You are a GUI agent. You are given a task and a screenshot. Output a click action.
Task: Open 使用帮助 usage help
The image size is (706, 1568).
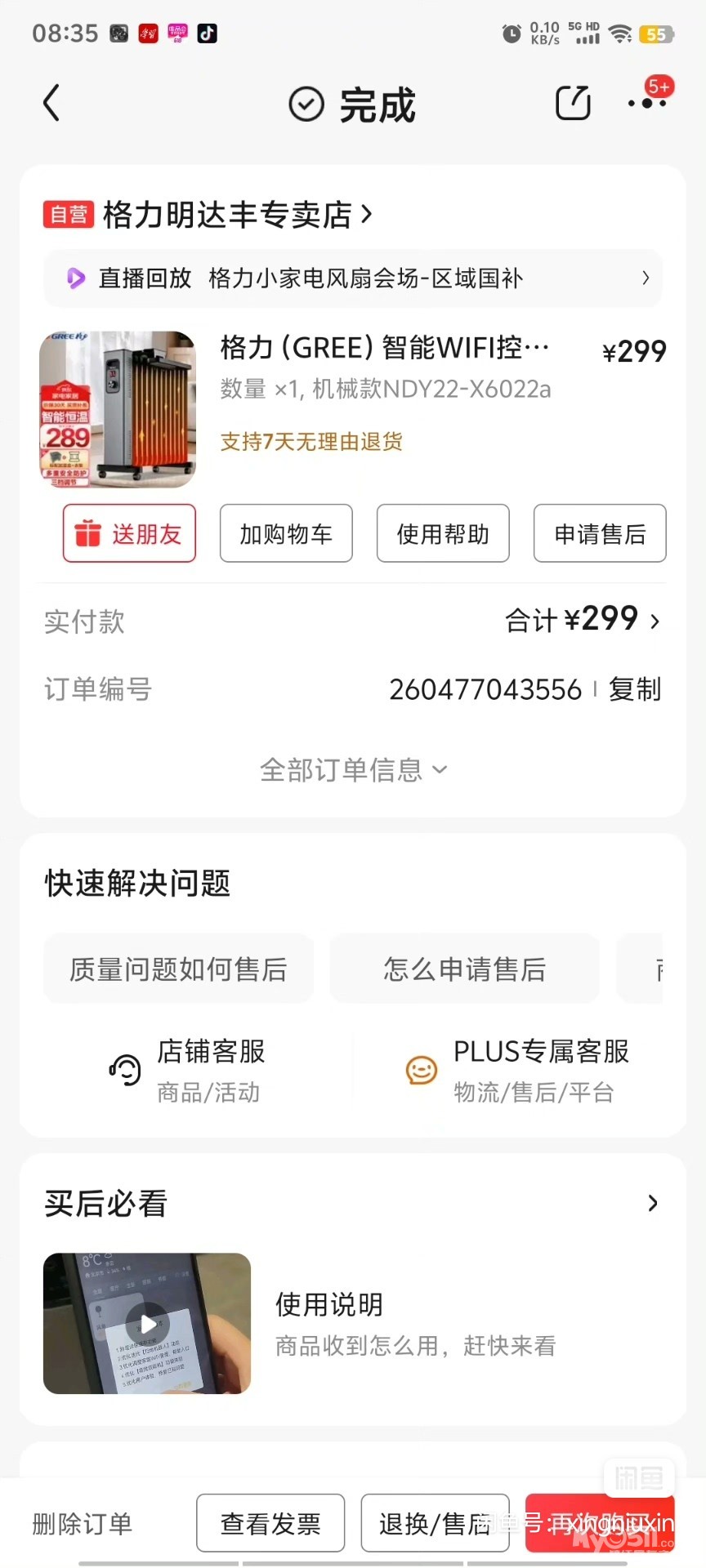[x=443, y=534]
